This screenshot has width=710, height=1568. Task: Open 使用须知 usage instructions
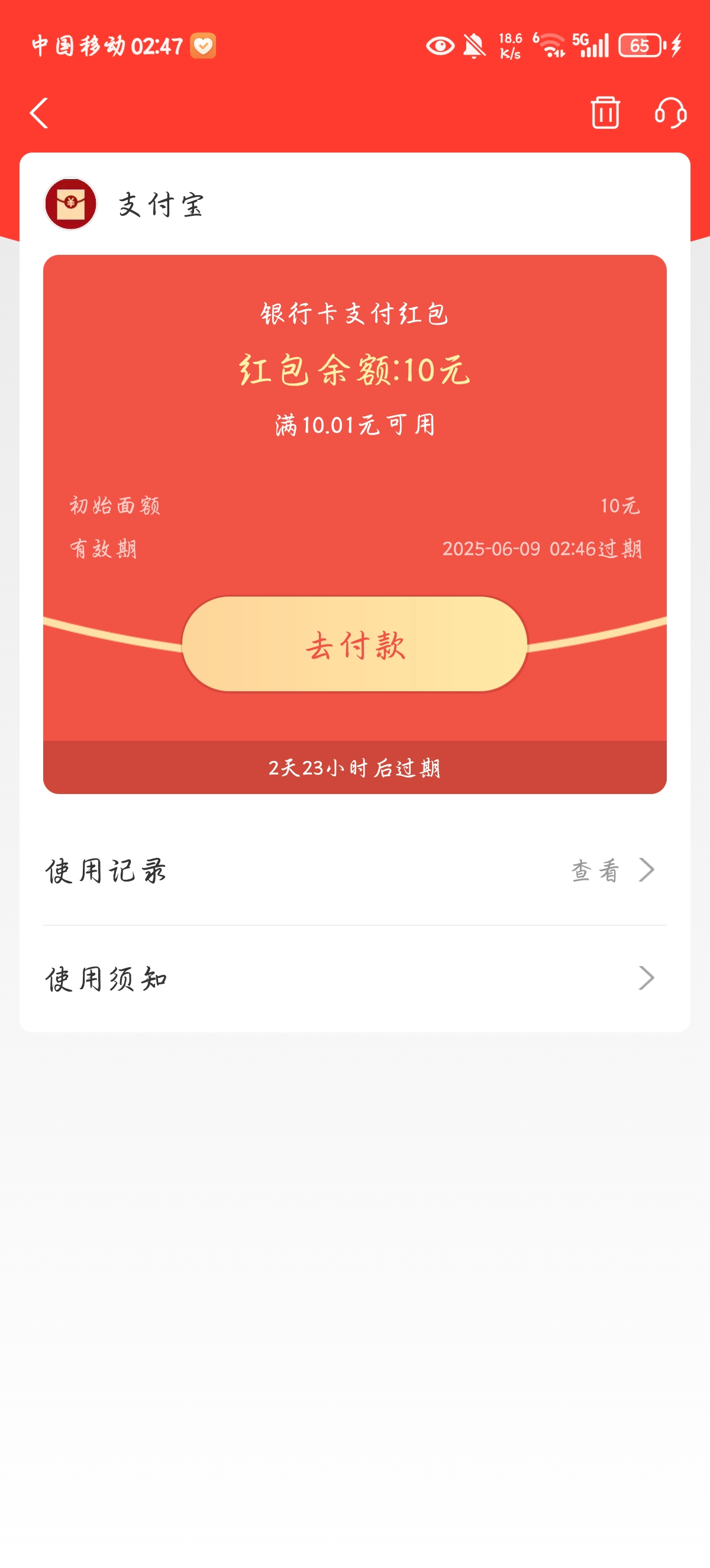coord(354,978)
